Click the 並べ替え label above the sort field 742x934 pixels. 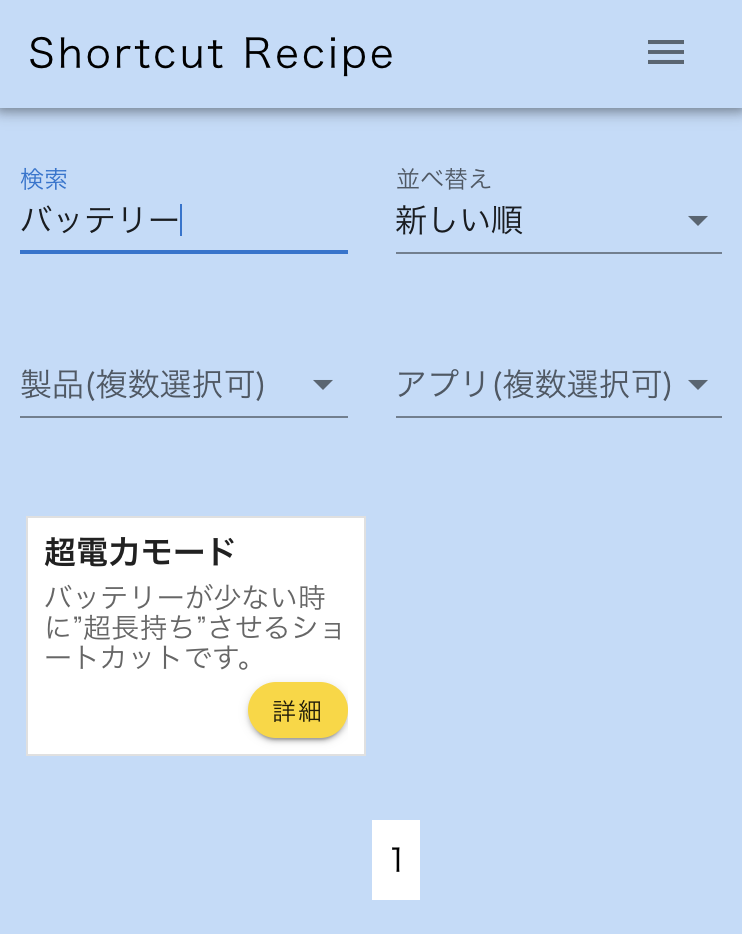(443, 178)
